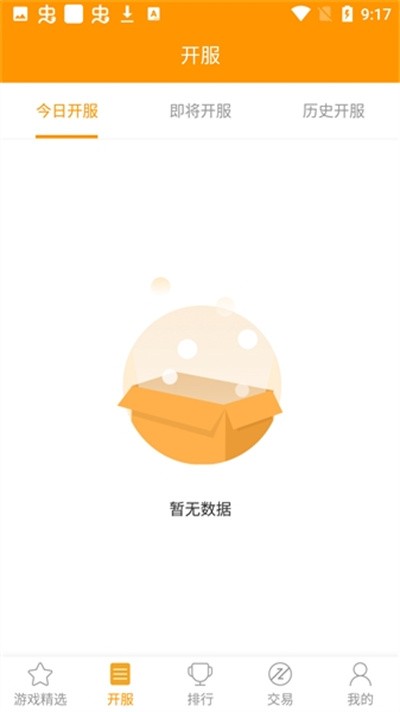The width and height of the screenshot is (400, 712).
Task: Open the 我的 profile tab
Action: (x=360, y=684)
